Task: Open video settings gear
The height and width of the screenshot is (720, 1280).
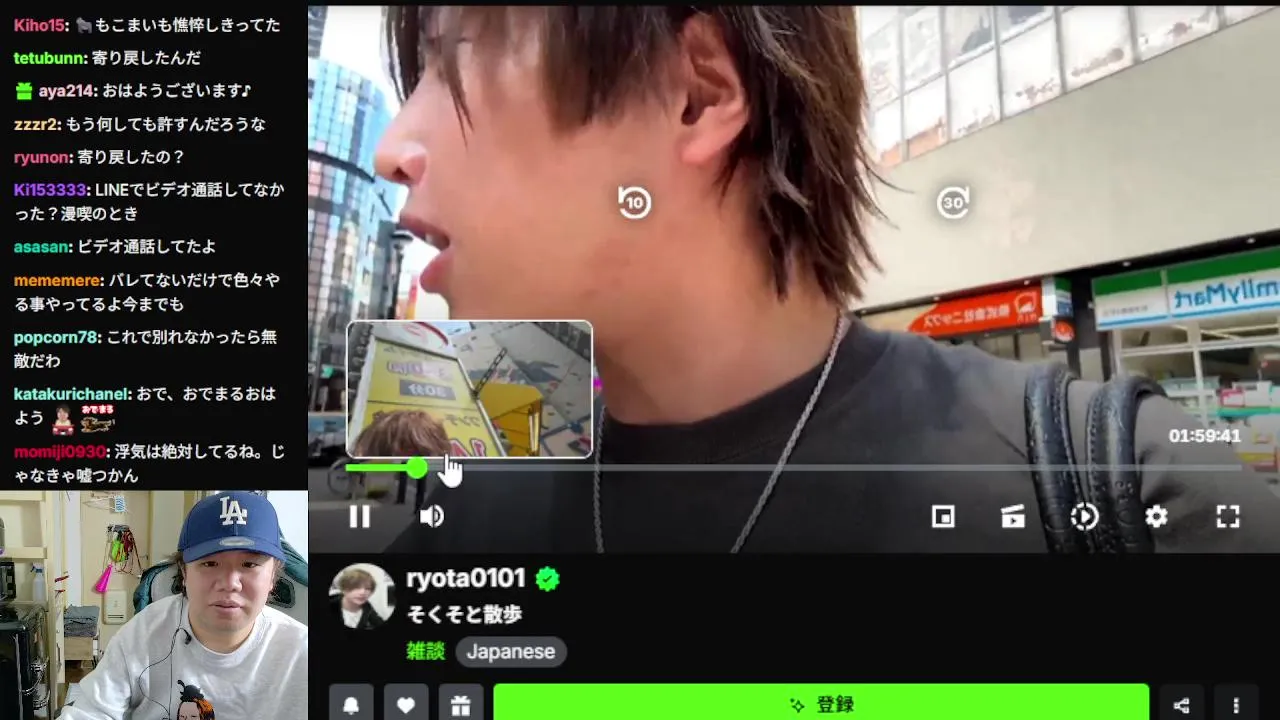Action: coord(1156,516)
